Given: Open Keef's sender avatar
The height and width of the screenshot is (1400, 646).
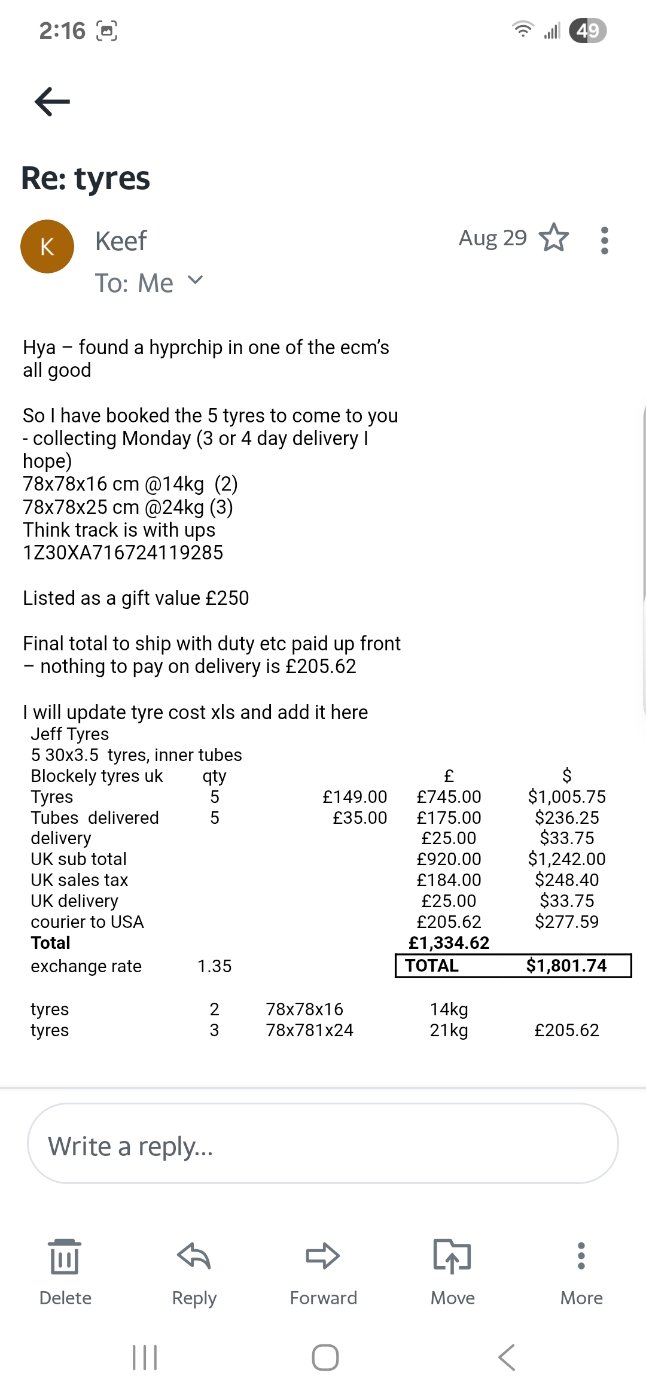Looking at the screenshot, I should coord(47,246).
